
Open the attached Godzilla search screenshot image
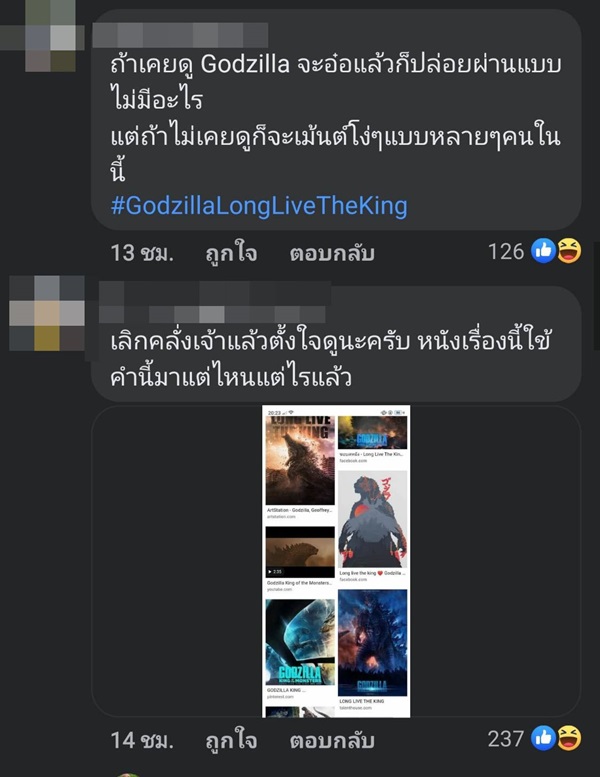(336, 560)
